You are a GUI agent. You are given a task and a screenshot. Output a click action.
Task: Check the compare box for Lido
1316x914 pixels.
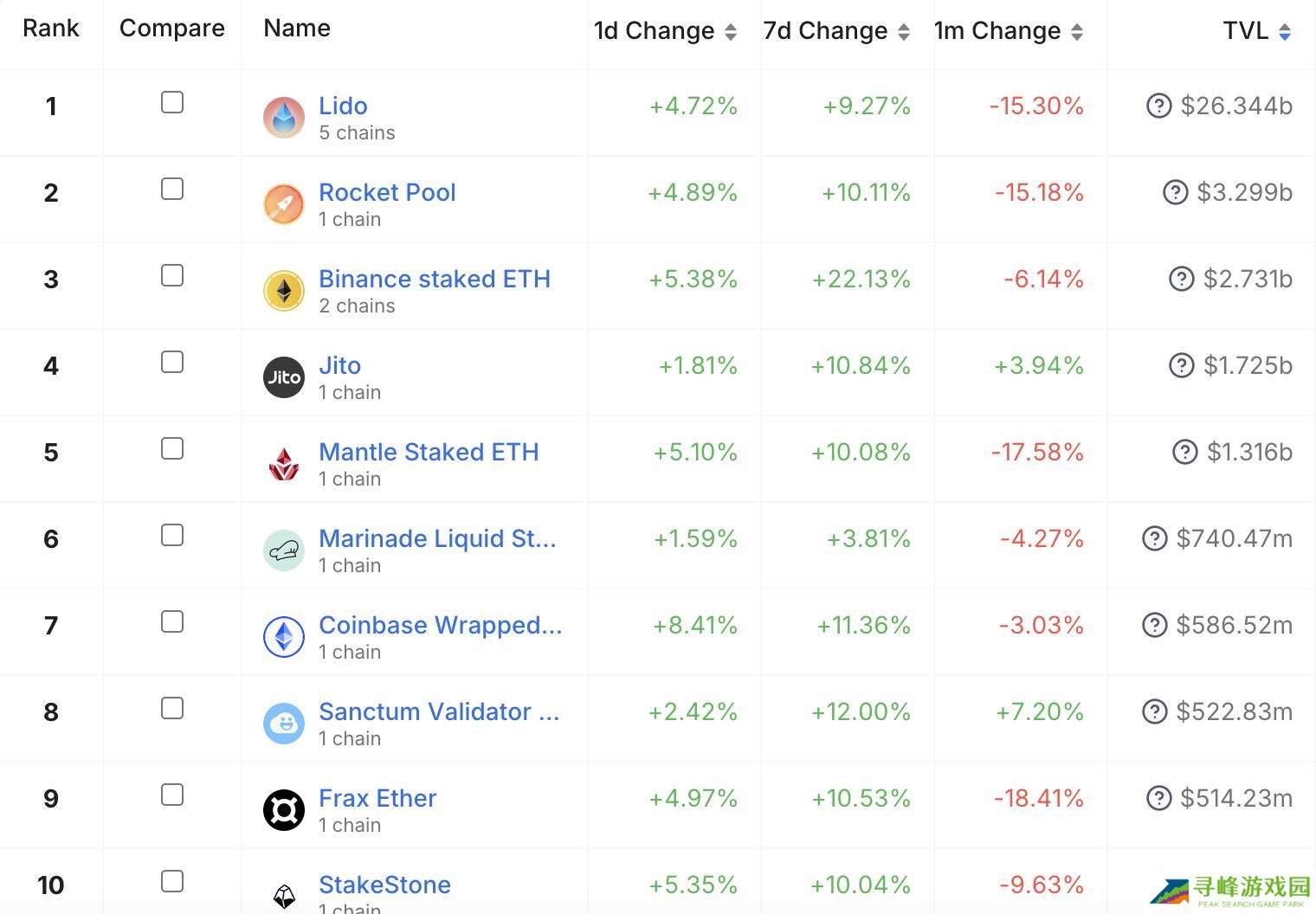[172, 102]
